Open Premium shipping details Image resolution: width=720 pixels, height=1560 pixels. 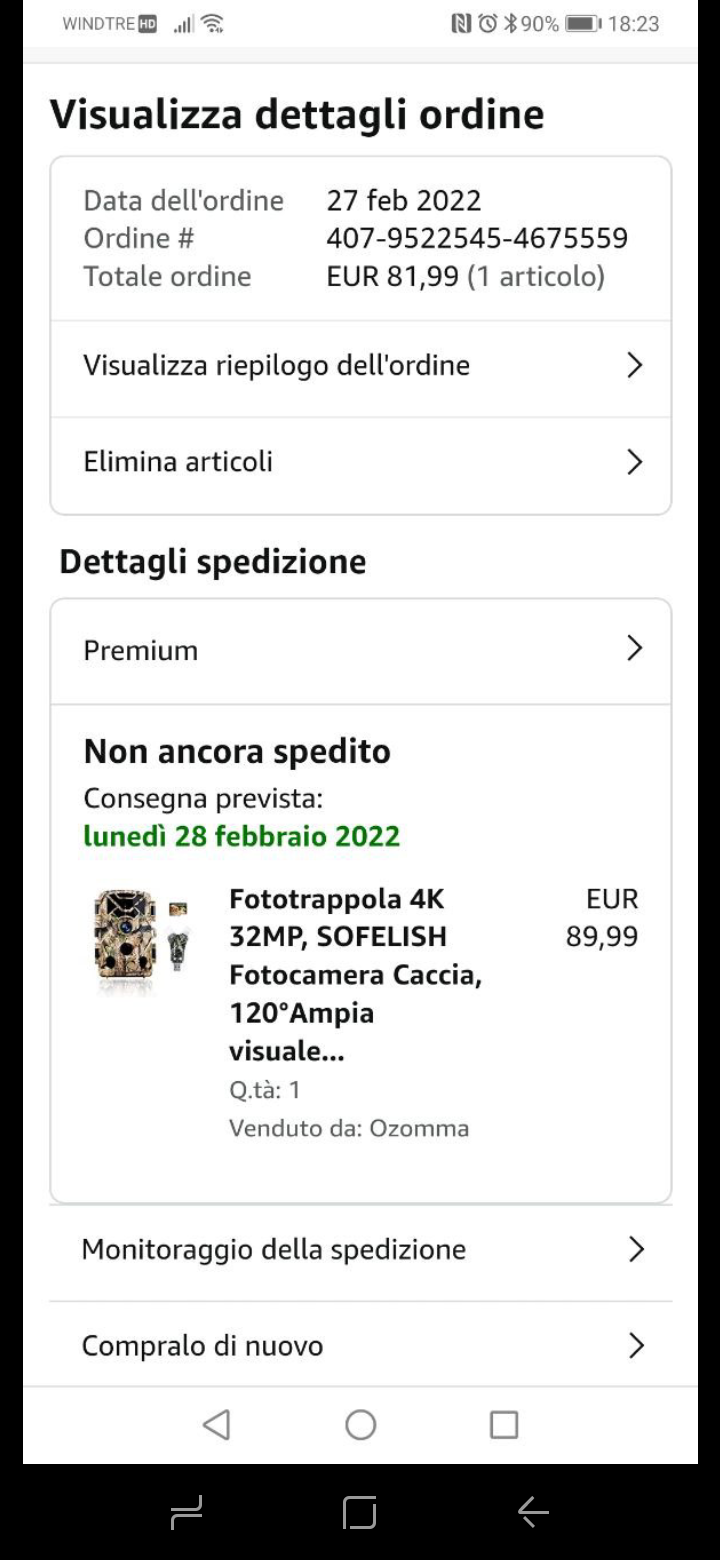click(x=360, y=650)
